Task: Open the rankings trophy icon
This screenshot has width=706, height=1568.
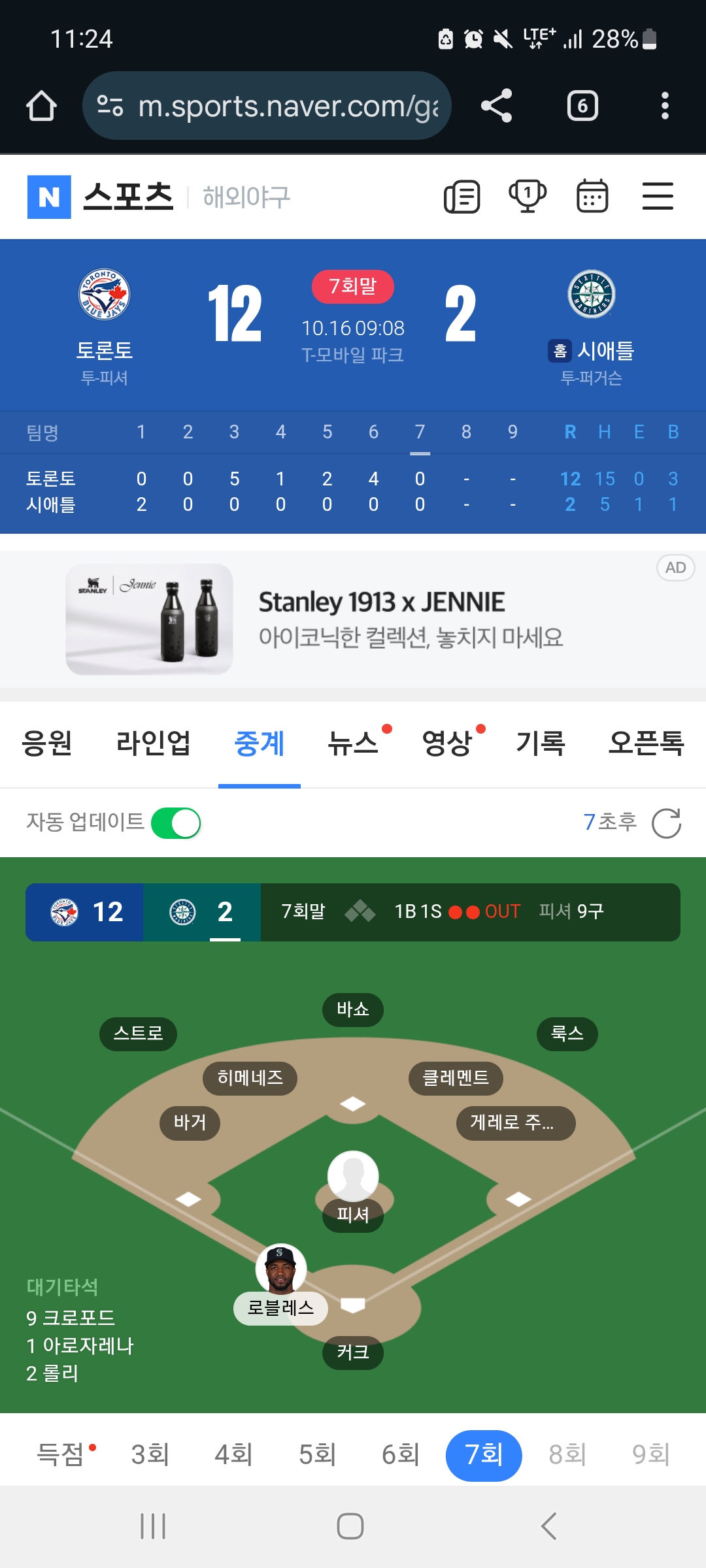Action: coord(528,197)
